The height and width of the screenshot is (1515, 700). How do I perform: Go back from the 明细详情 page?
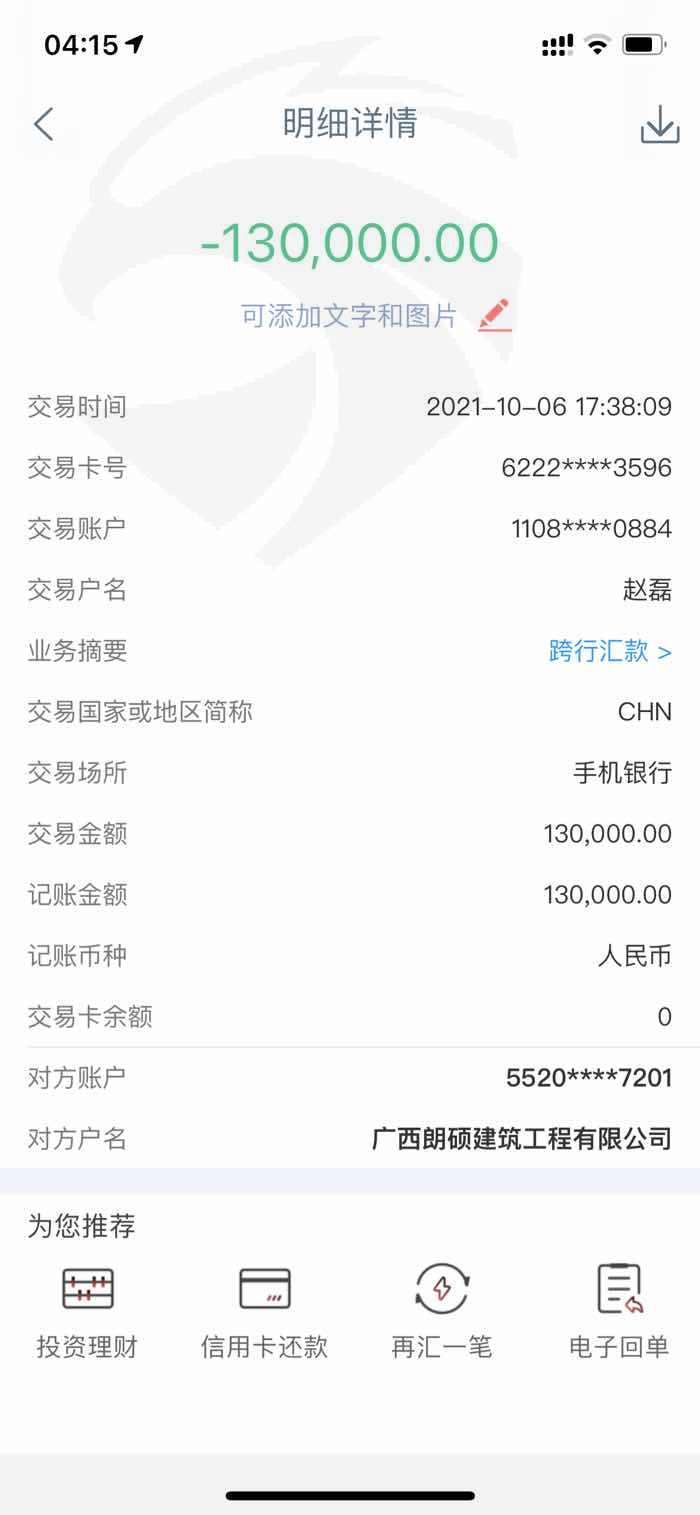click(43, 124)
